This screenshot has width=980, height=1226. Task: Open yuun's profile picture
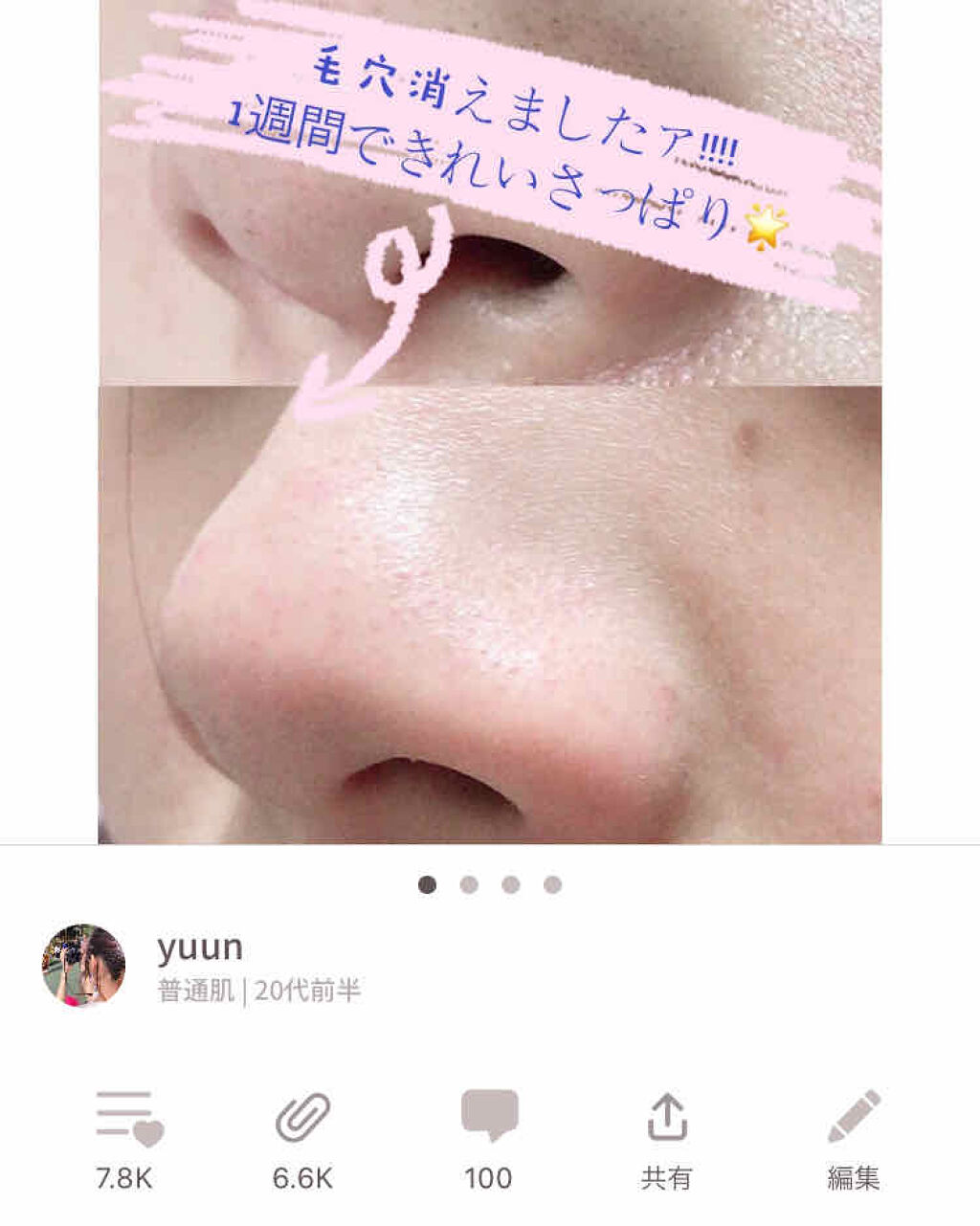[x=84, y=965]
